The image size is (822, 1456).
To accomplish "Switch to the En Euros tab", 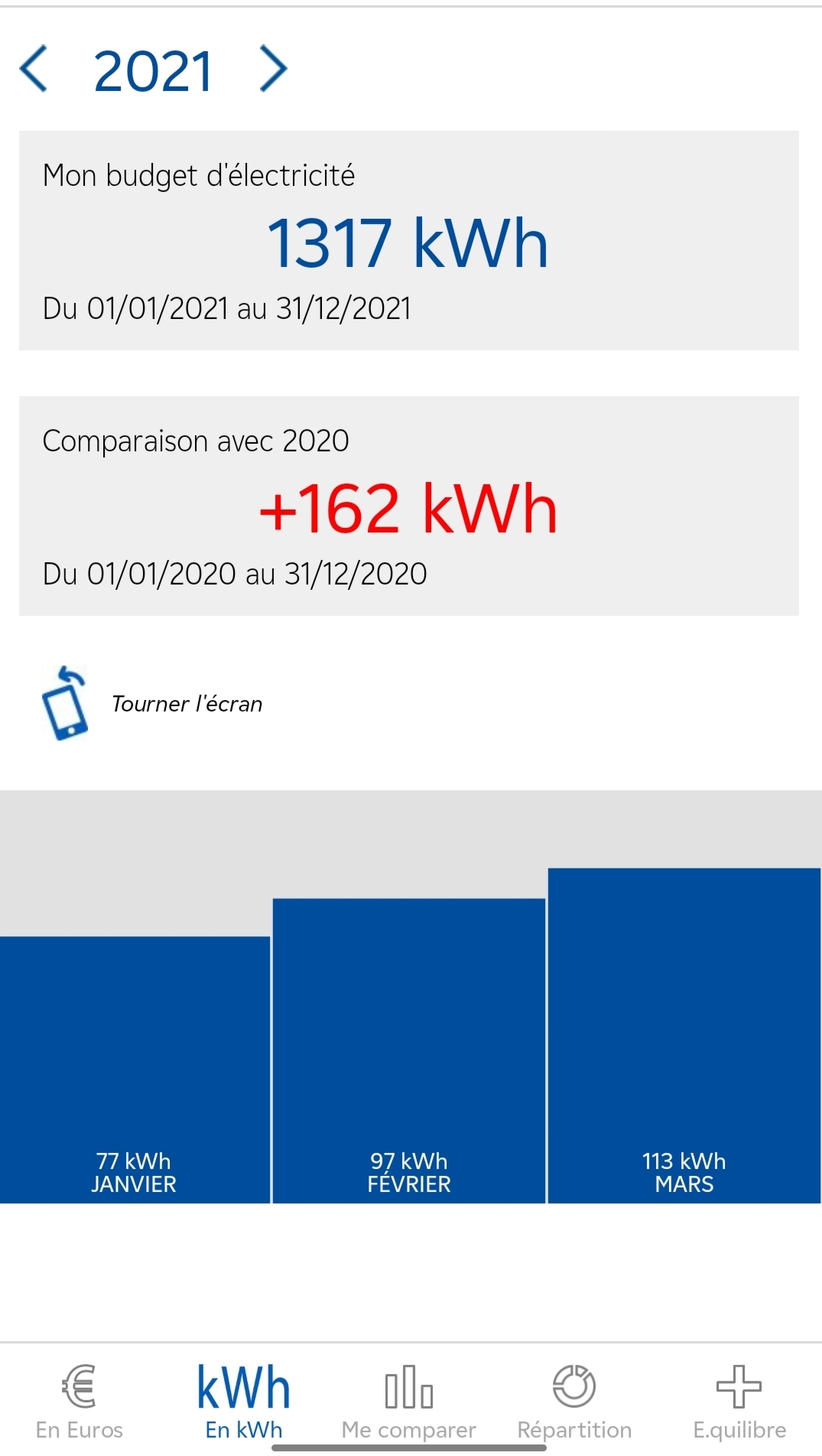I will tap(80, 1400).
